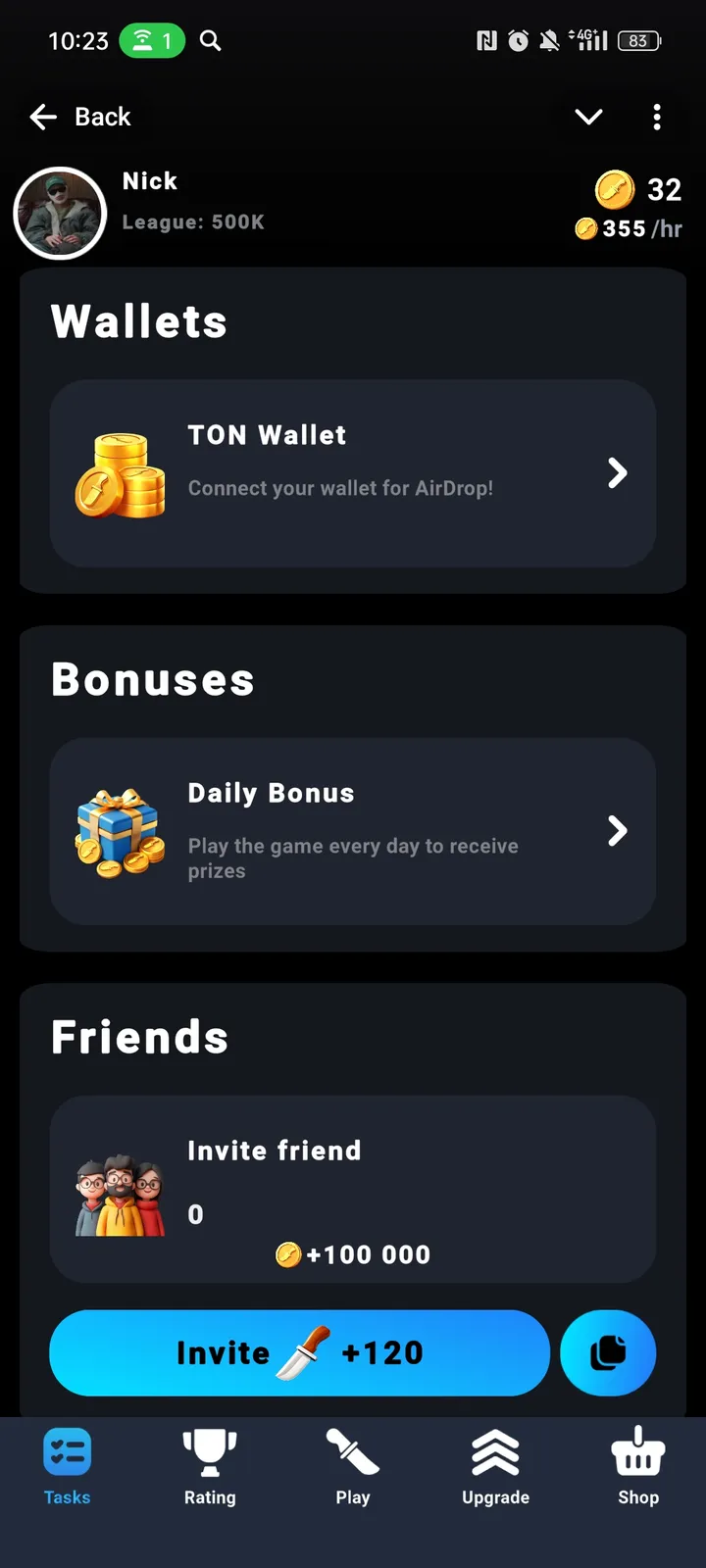Open the TON Wallet connection card

click(353, 473)
